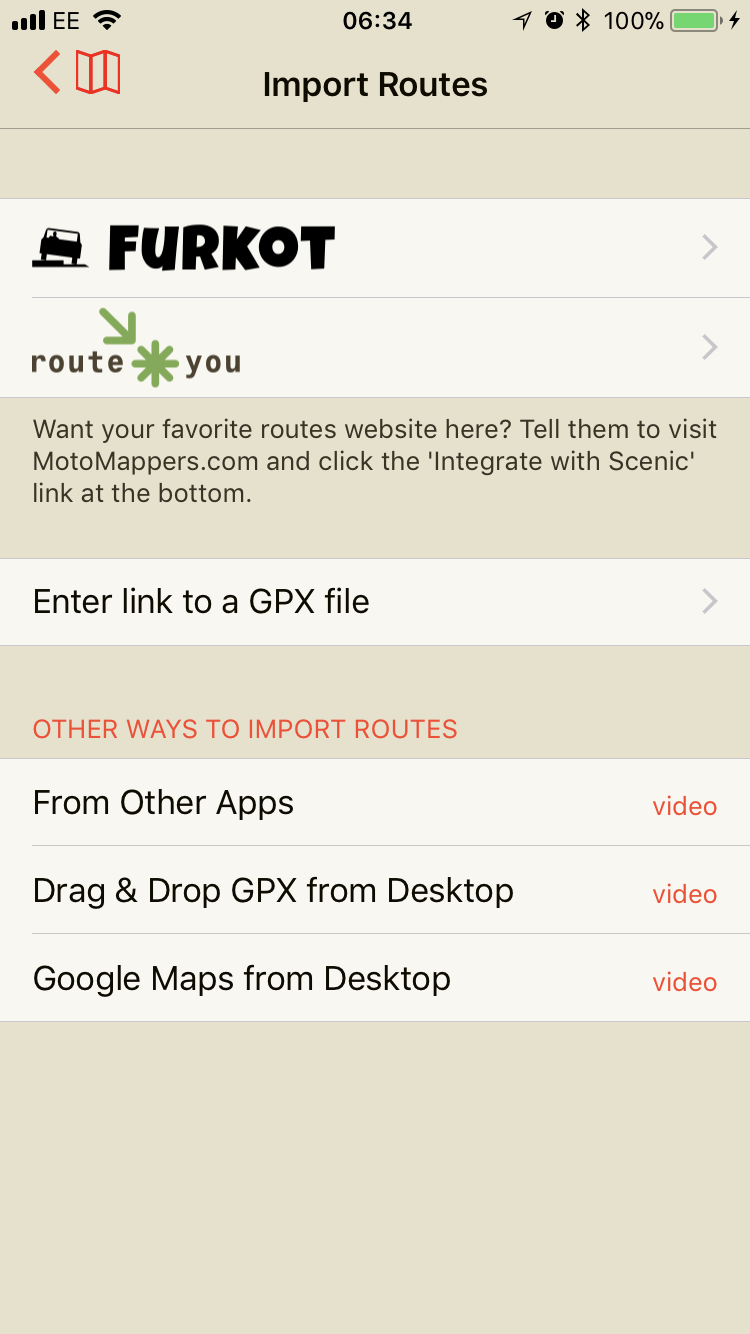750x1334 pixels.
Task: Watch the video for From Other Apps
Action: tap(684, 806)
